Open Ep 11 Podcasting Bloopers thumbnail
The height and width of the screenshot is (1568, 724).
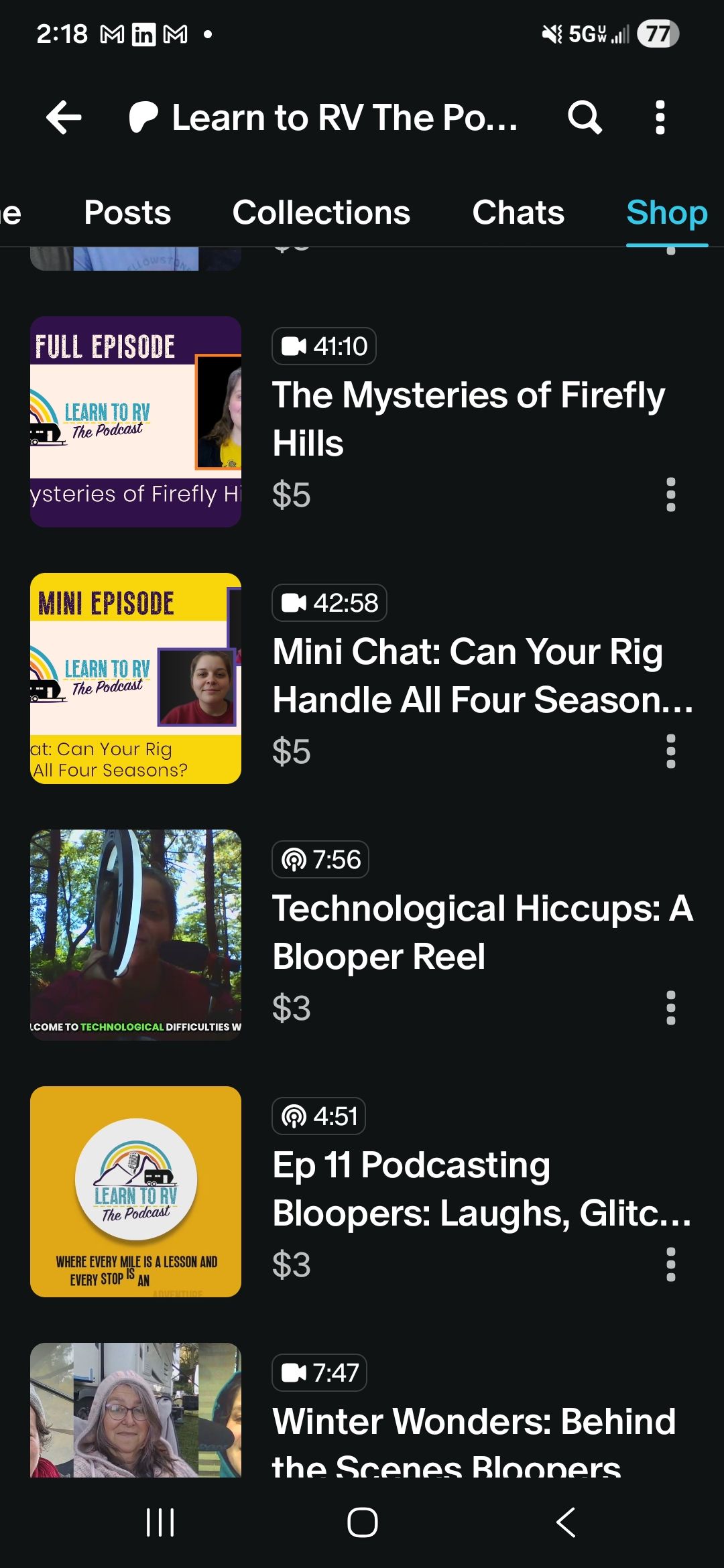coord(135,1191)
